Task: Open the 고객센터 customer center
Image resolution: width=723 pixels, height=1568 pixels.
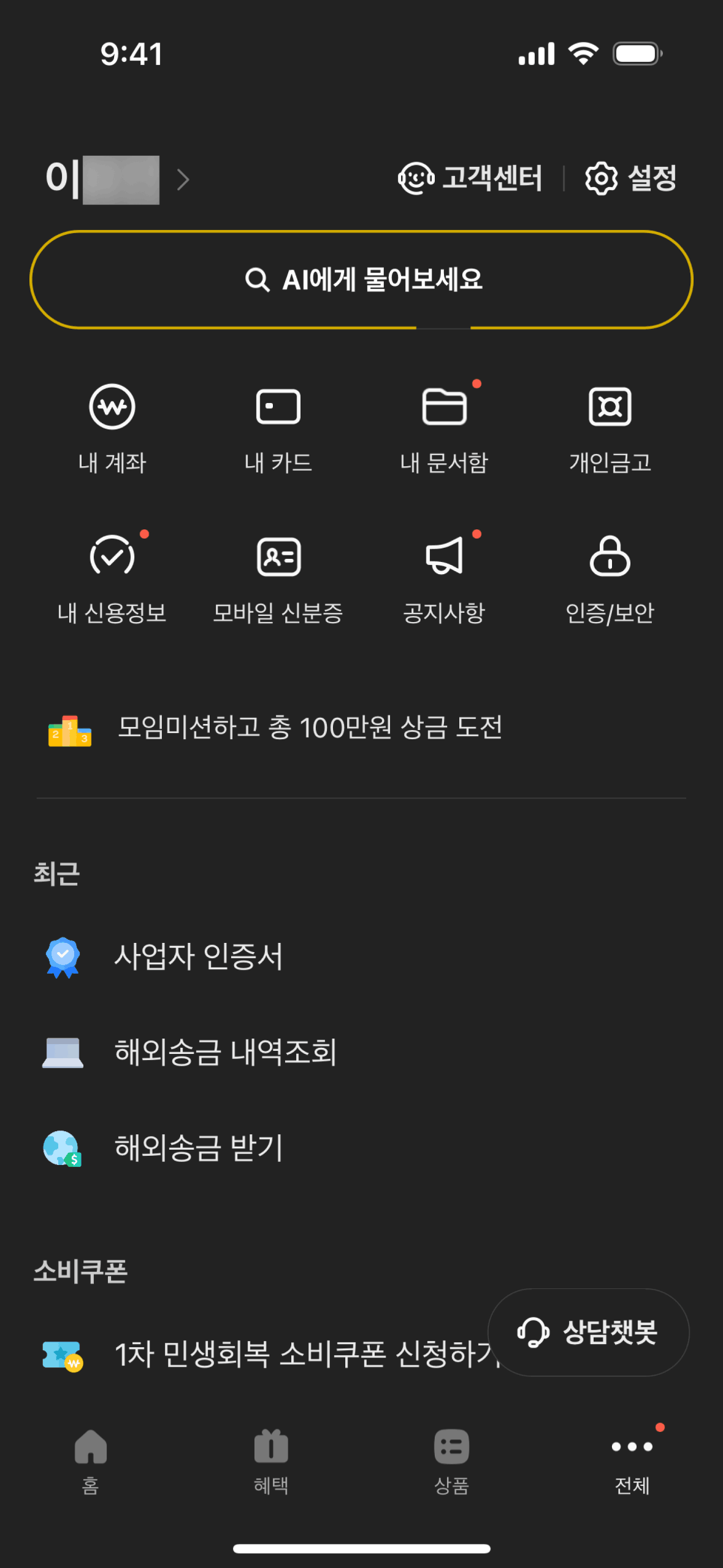Action: tap(470, 179)
